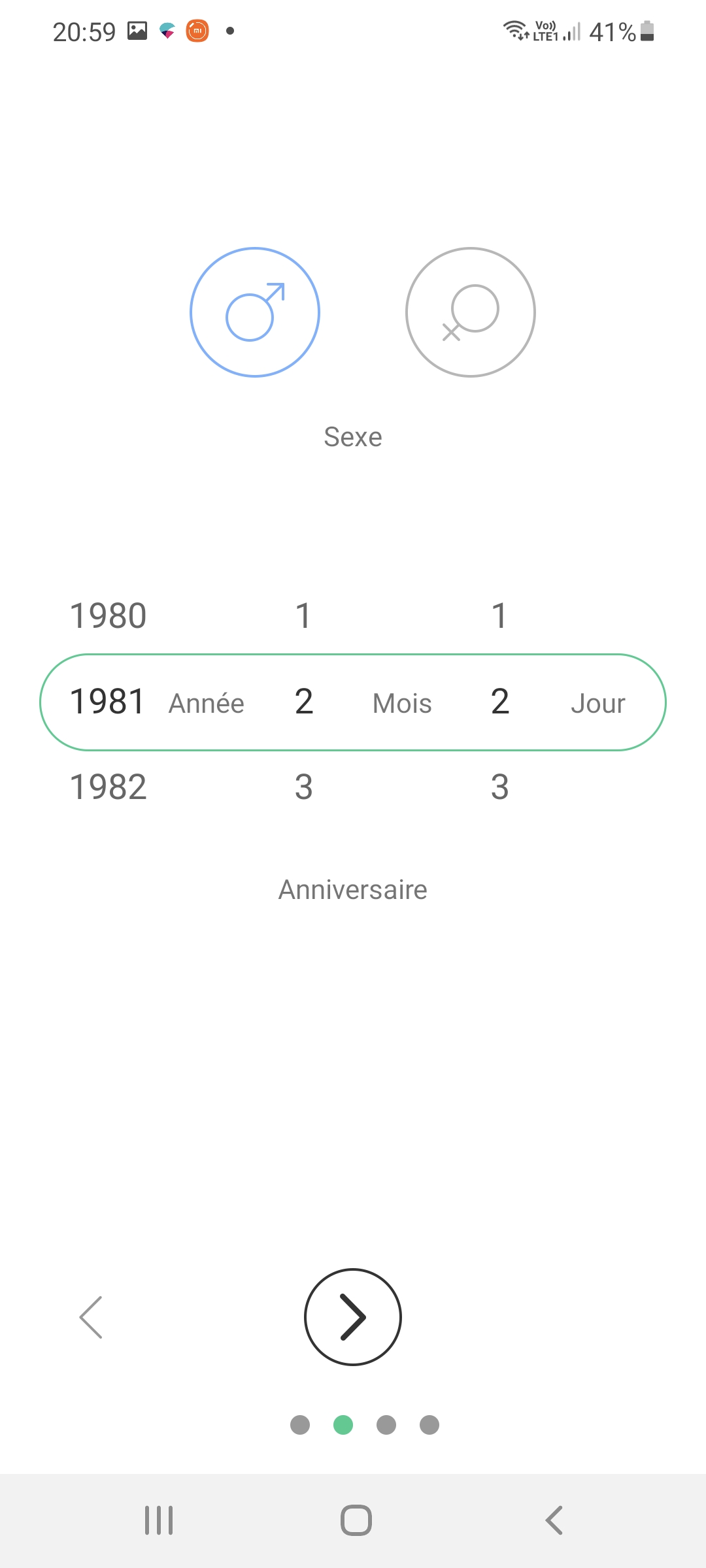The width and height of the screenshot is (706, 1568).
Task: Open recent apps from the navigation bar
Action: tap(159, 1520)
